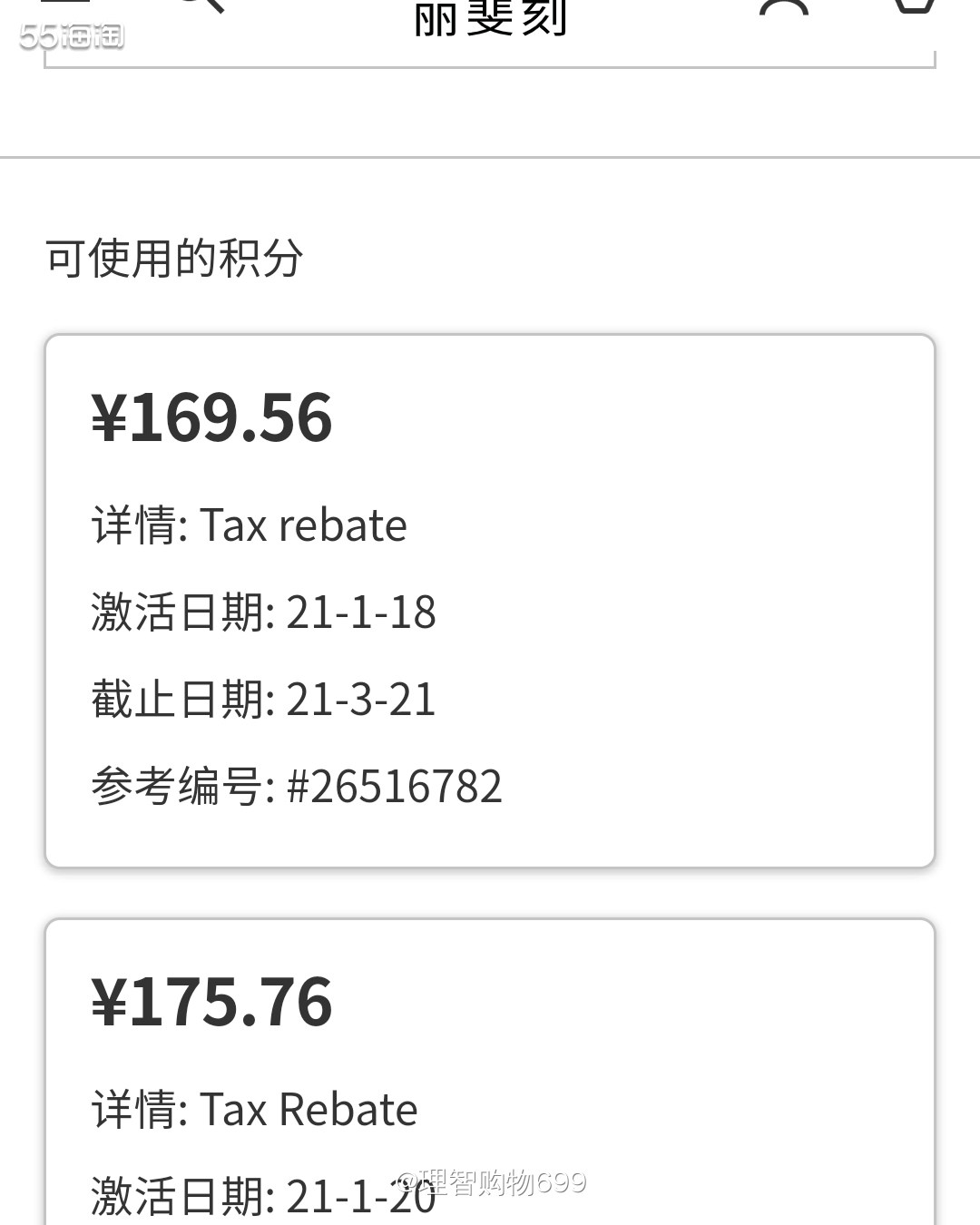Open the ¥175.76 tax rebate card
Viewport: 980px width, 1225px height.
pos(490,1071)
